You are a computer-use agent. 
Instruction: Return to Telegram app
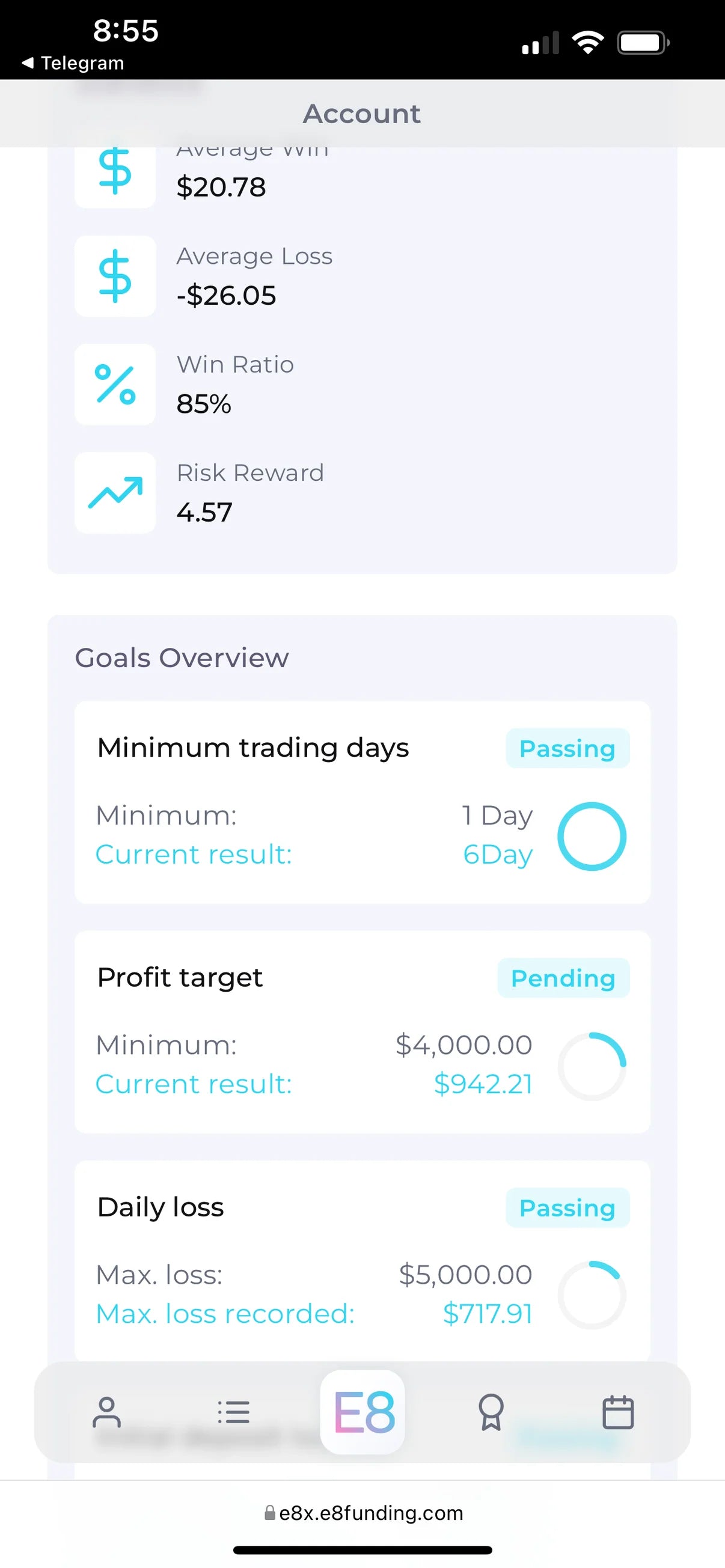[x=73, y=63]
